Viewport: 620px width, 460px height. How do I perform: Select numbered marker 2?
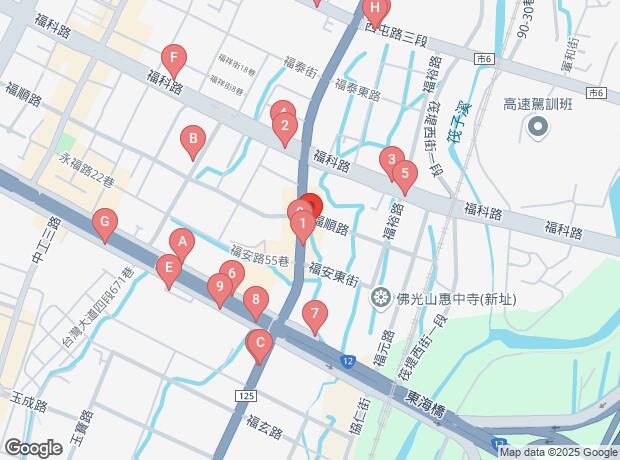point(286,127)
